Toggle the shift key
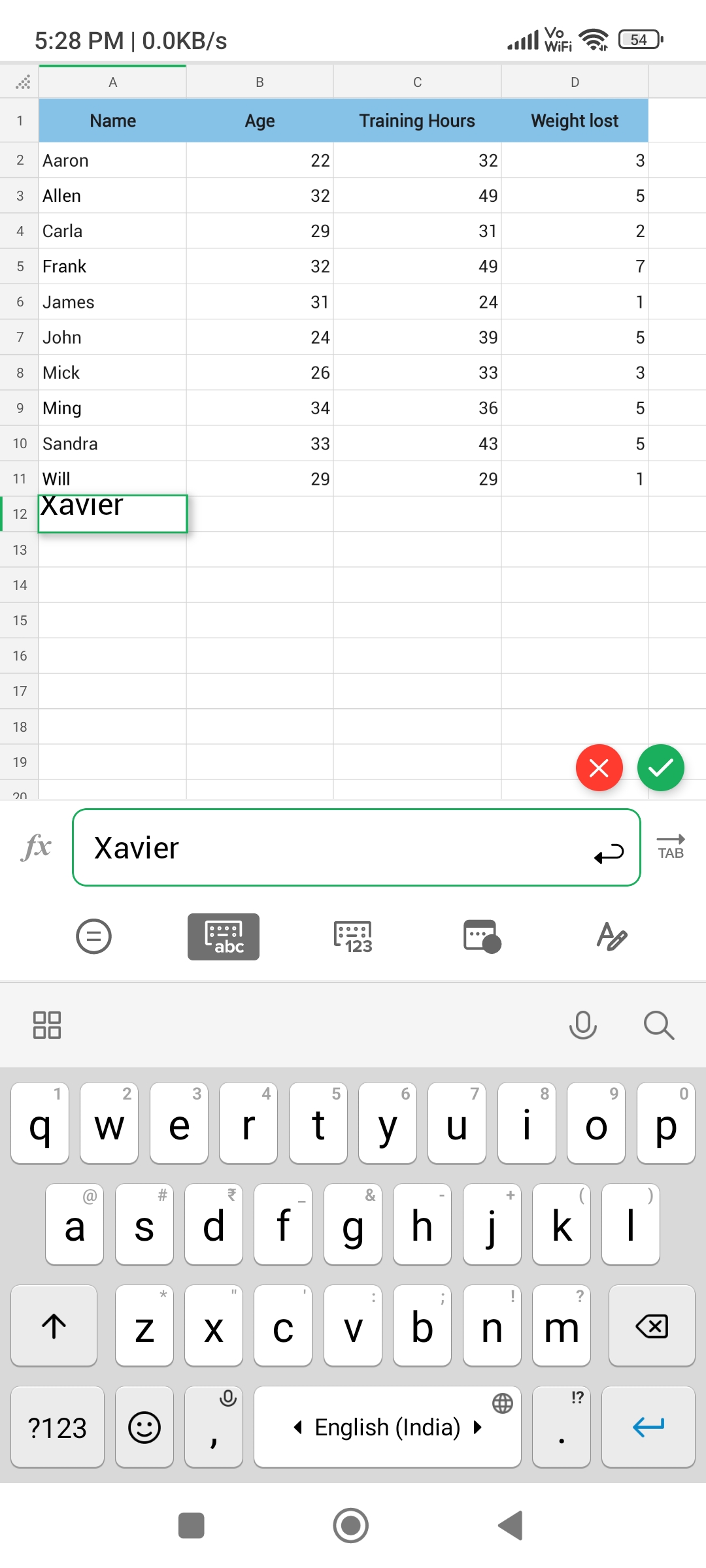The width and height of the screenshot is (706, 1568). tap(54, 1326)
